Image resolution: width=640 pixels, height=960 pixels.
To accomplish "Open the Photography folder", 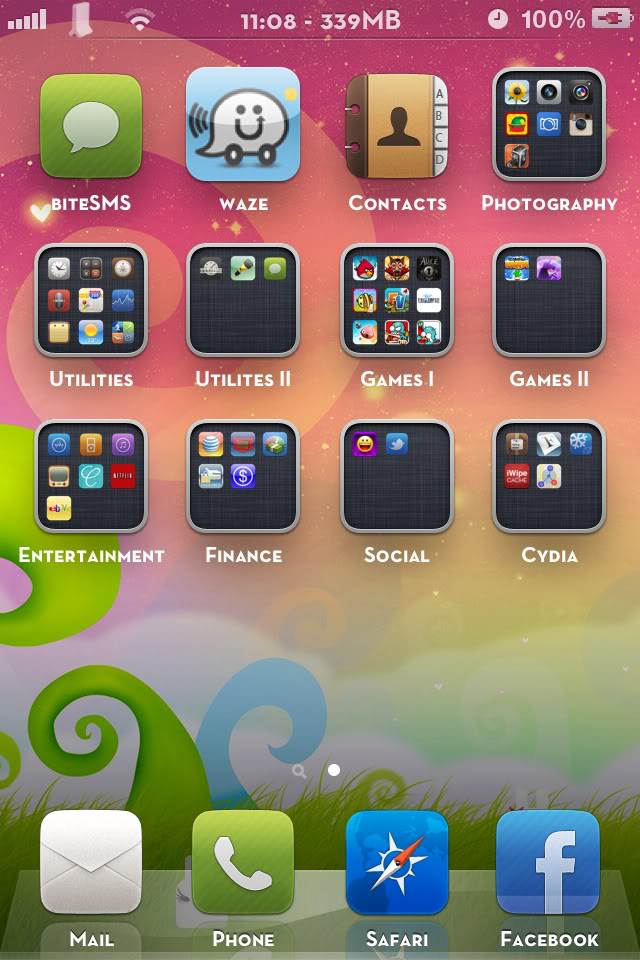I will pyautogui.click(x=549, y=125).
